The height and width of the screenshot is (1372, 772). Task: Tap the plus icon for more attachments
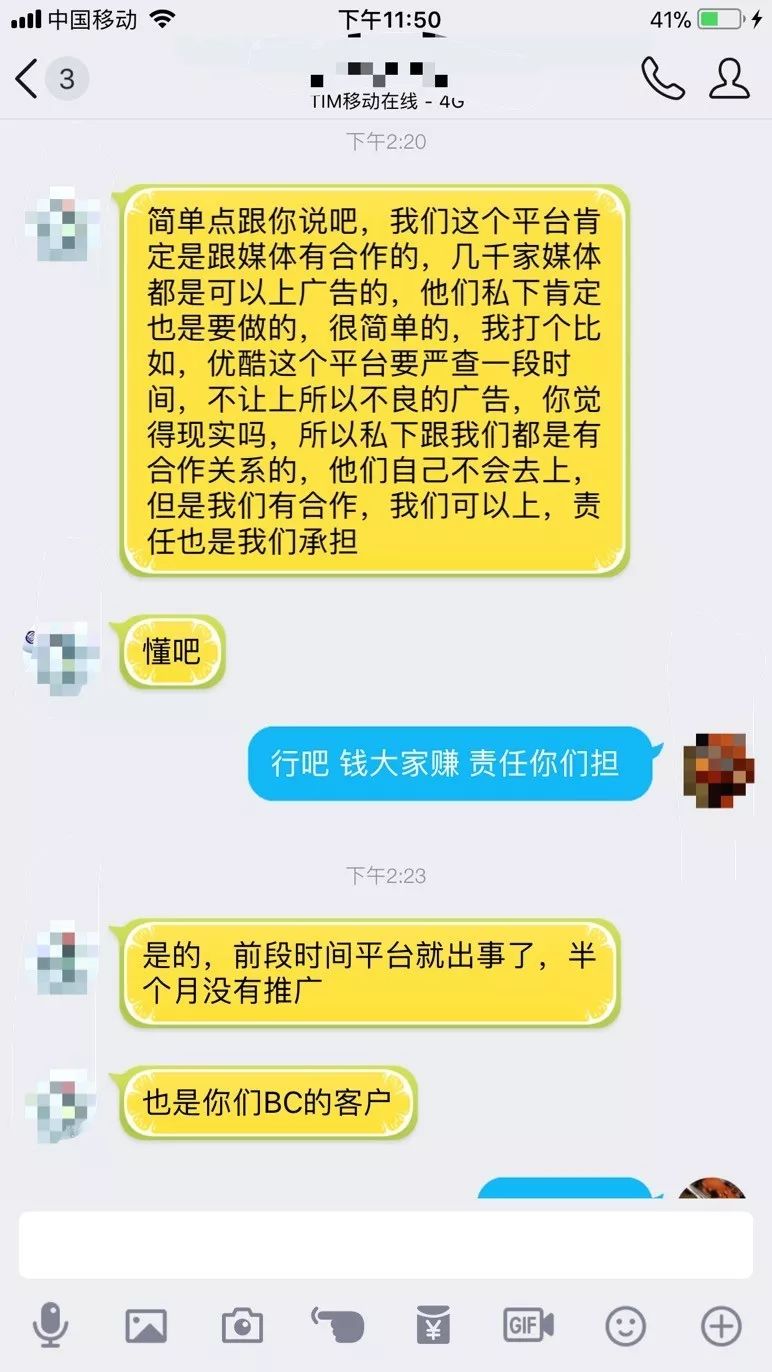[720, 1325]
